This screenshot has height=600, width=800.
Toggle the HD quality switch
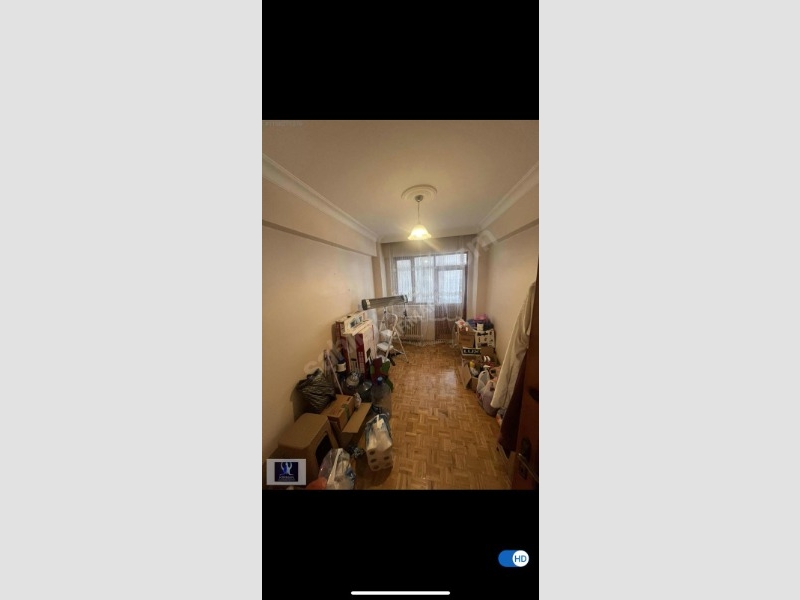(513, 558)
